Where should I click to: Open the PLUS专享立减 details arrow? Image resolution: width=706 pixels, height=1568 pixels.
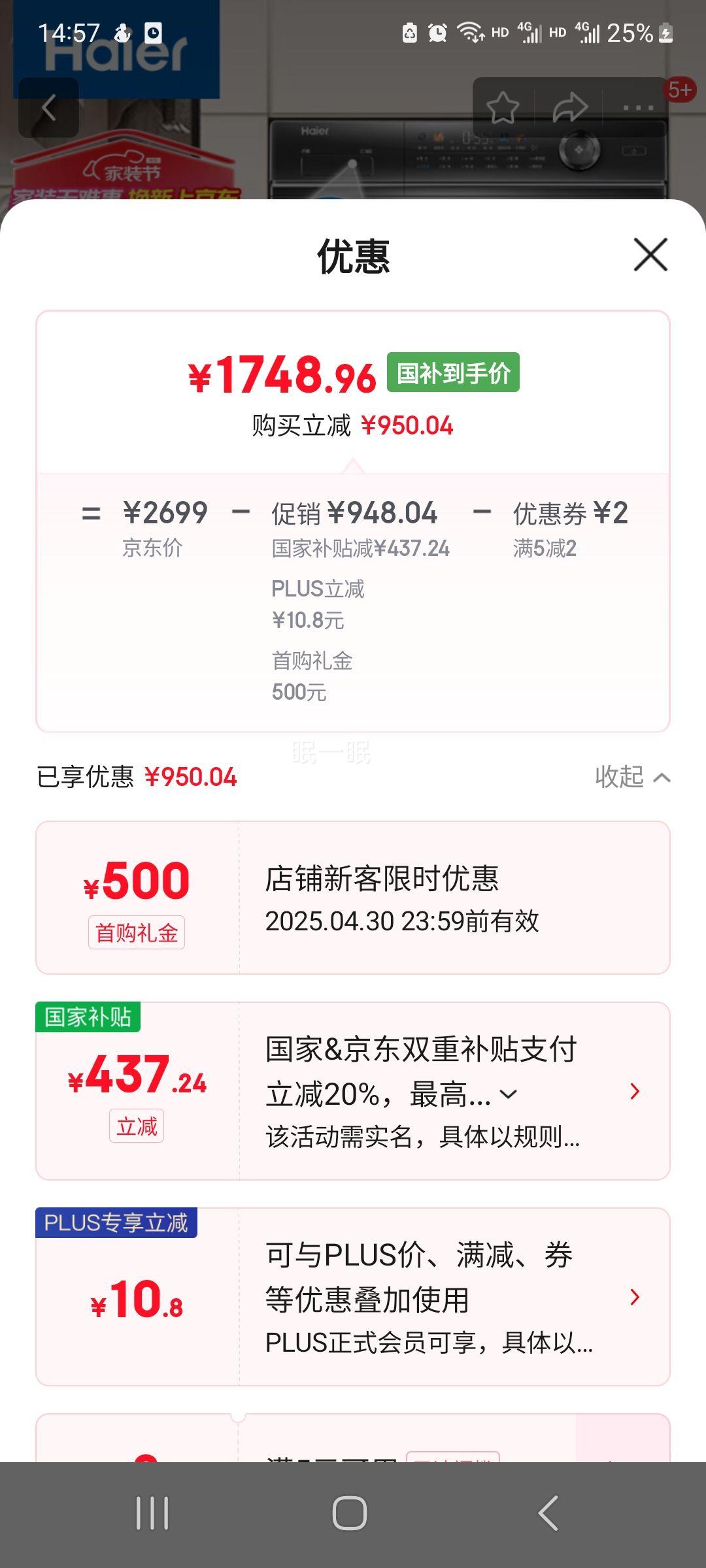point(633,1297)
